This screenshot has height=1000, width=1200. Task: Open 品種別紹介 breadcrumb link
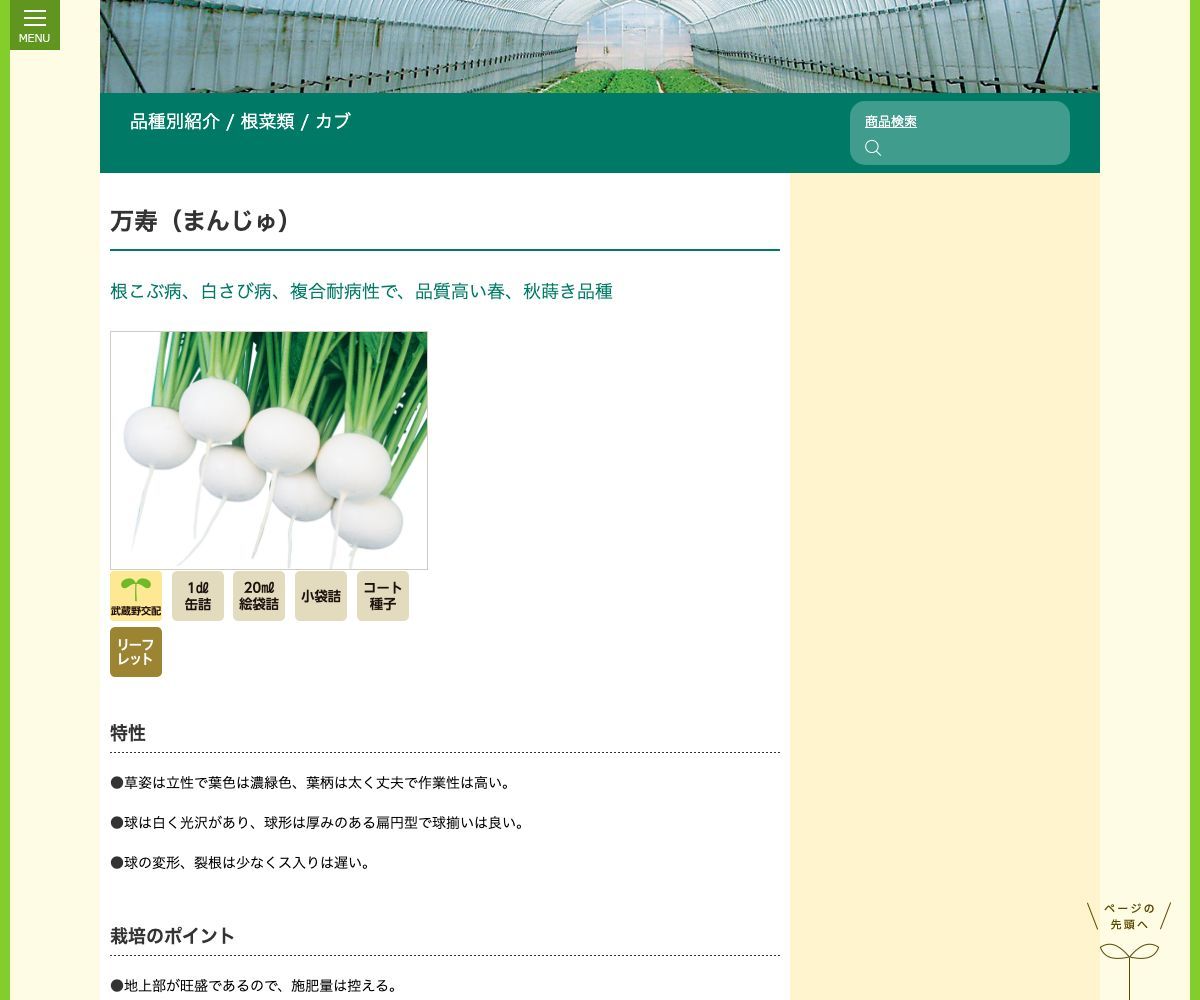click(x=175, y=121)
